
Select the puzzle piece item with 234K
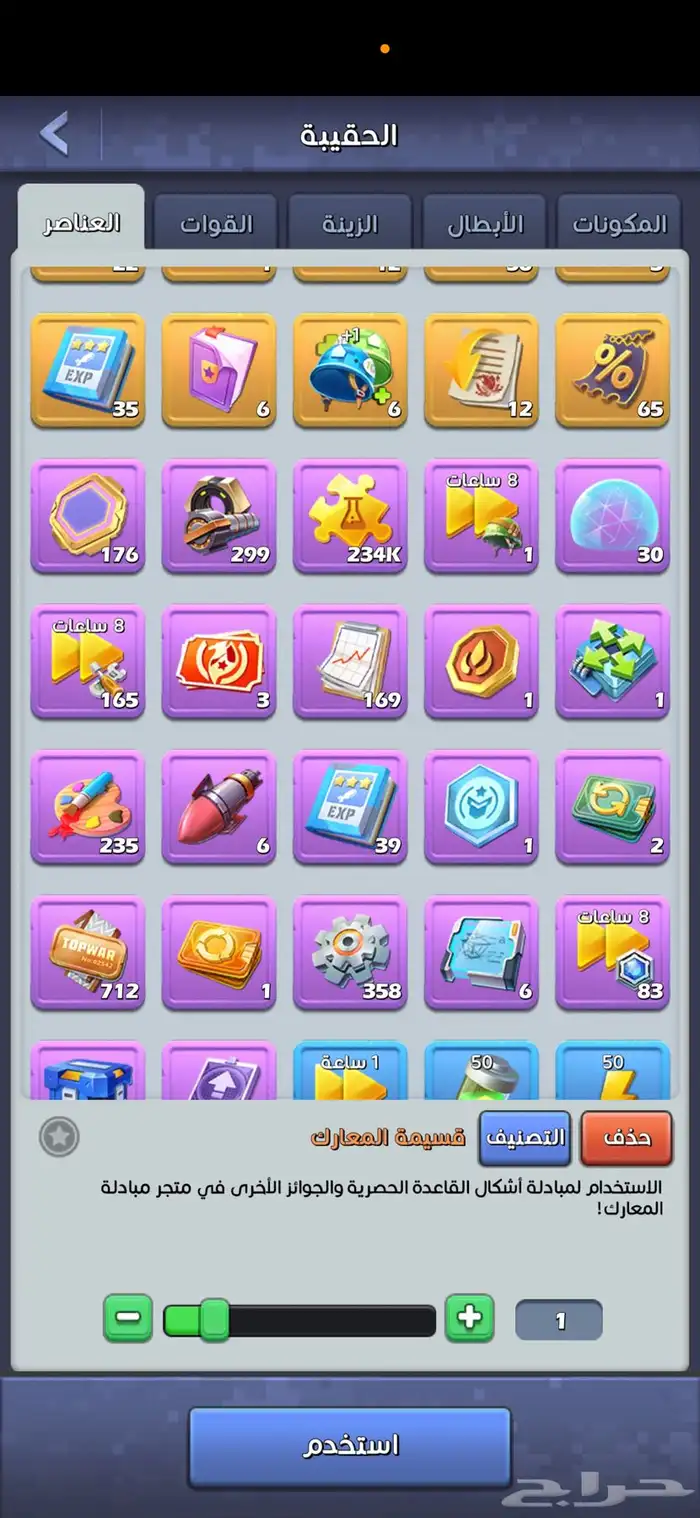[x=350, y=514]
